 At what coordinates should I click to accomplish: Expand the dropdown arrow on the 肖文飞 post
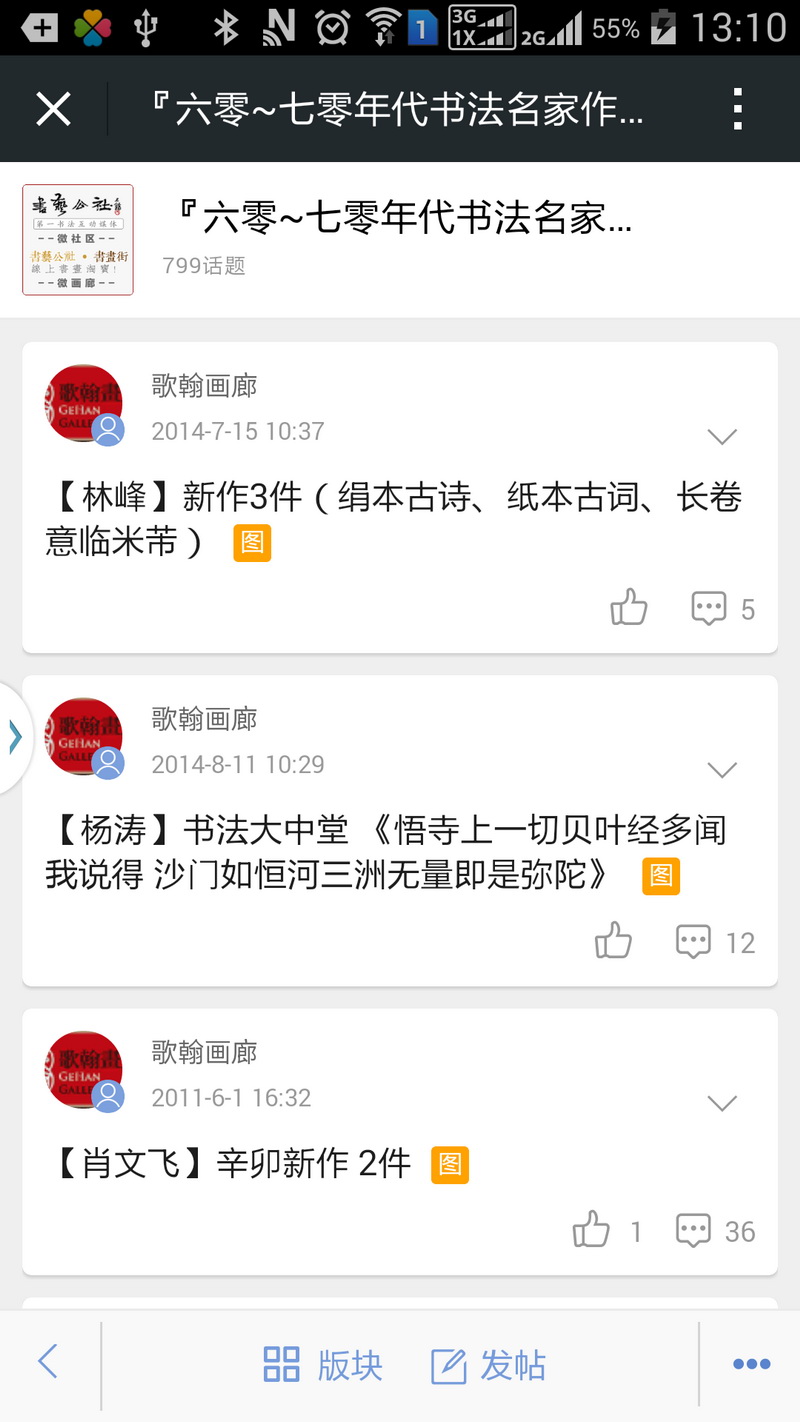(721, 1103)
